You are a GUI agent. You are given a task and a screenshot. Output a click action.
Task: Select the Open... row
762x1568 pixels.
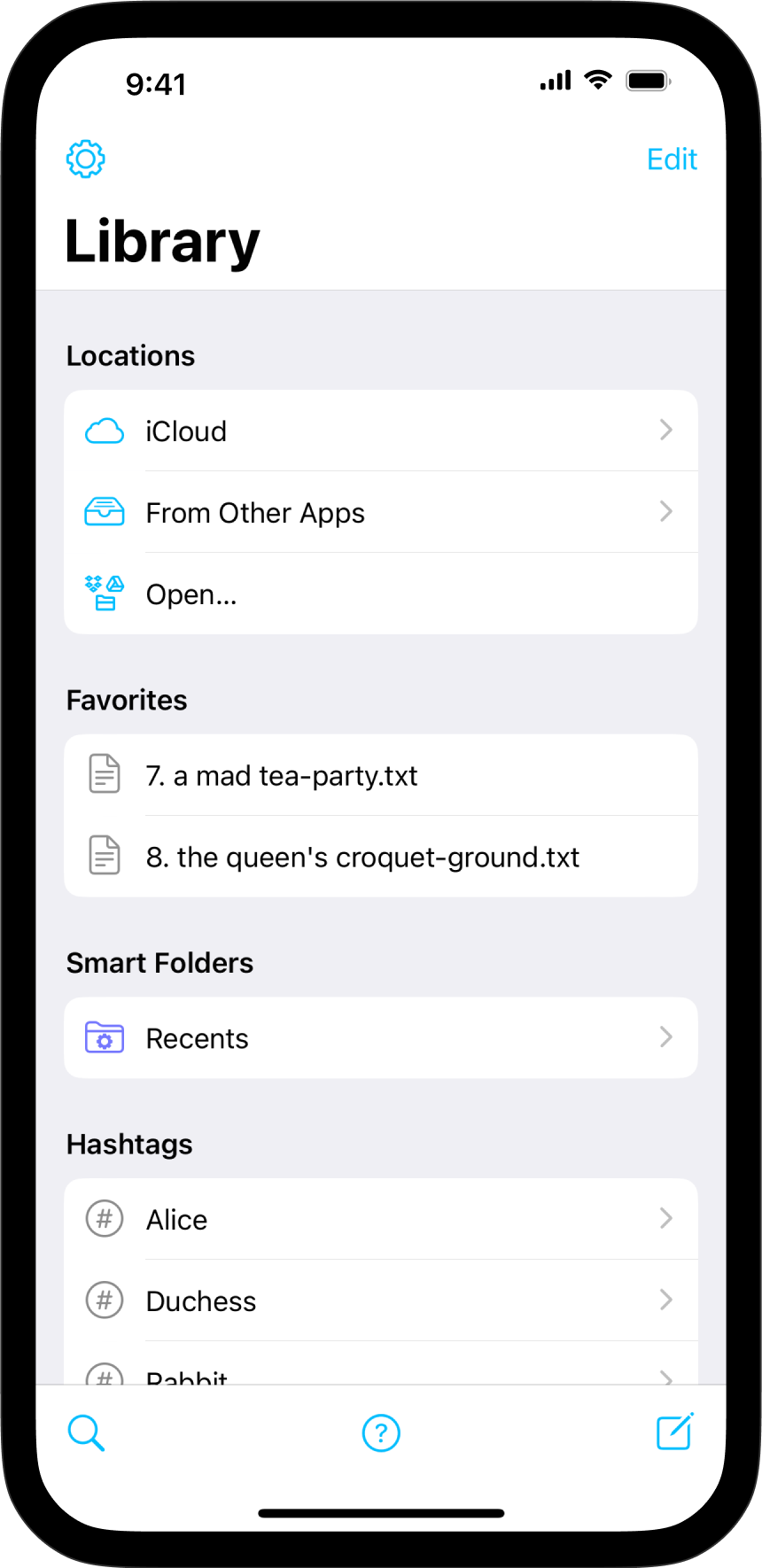pos(381,594)
